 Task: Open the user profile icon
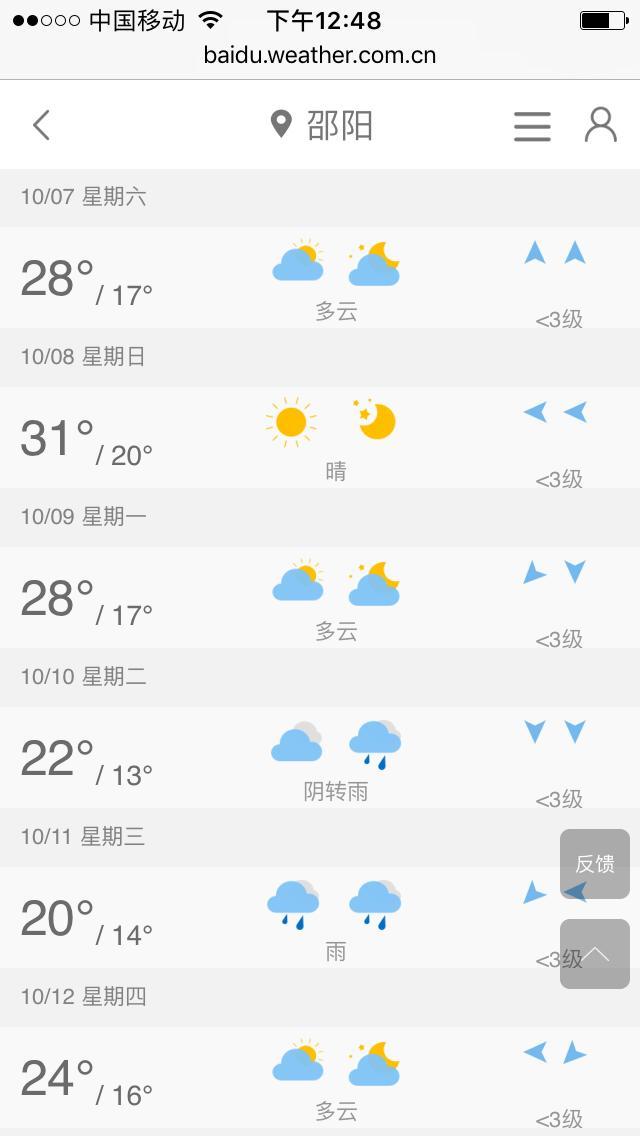(601, 125)
